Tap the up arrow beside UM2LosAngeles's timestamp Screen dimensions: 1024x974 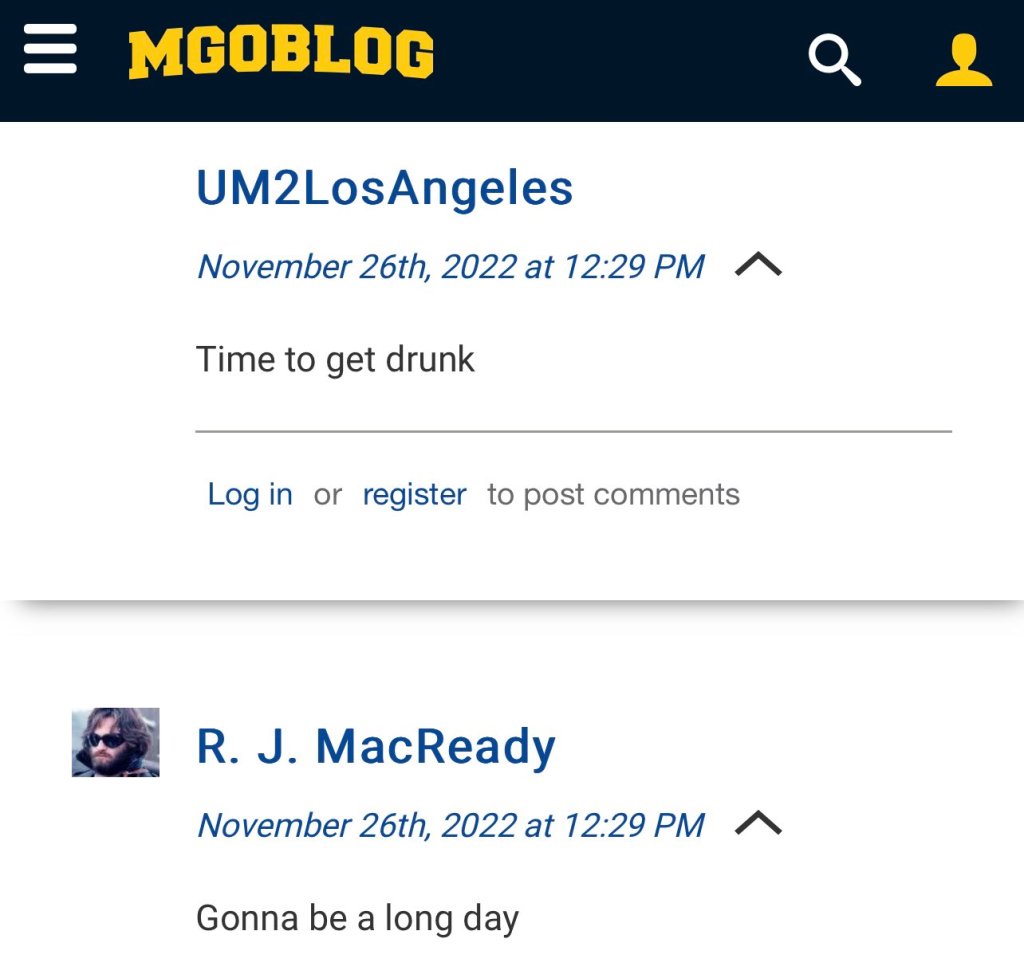click(758, 265)
